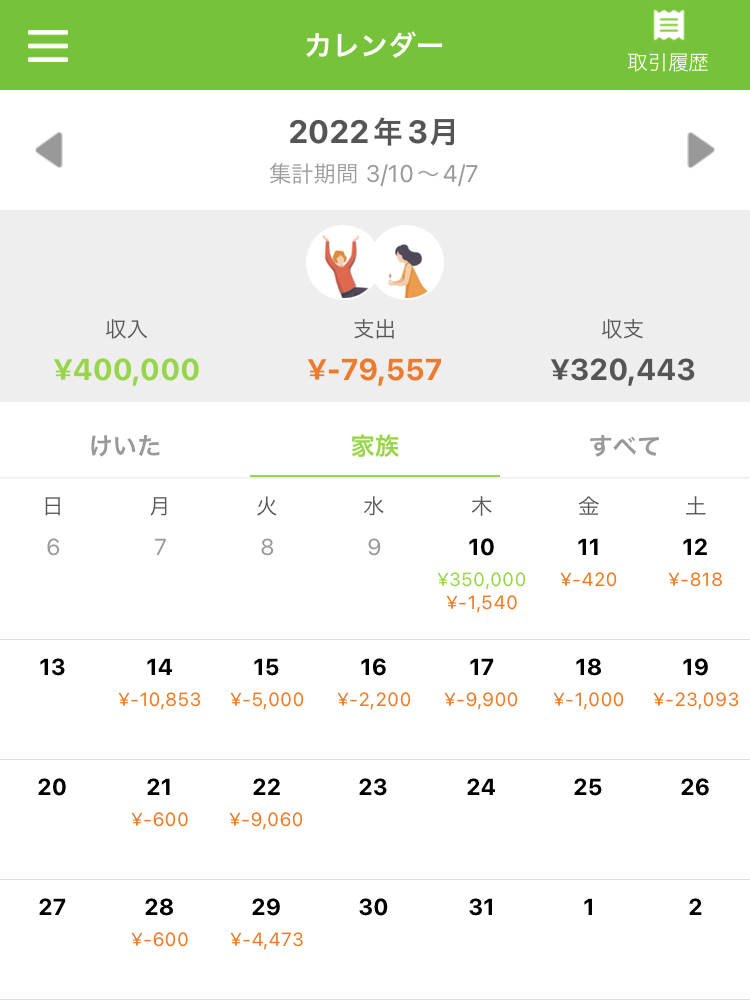Open March 10 with income ¥350,000
This screenshot has height=1000, width=750.
coord(481,570)
